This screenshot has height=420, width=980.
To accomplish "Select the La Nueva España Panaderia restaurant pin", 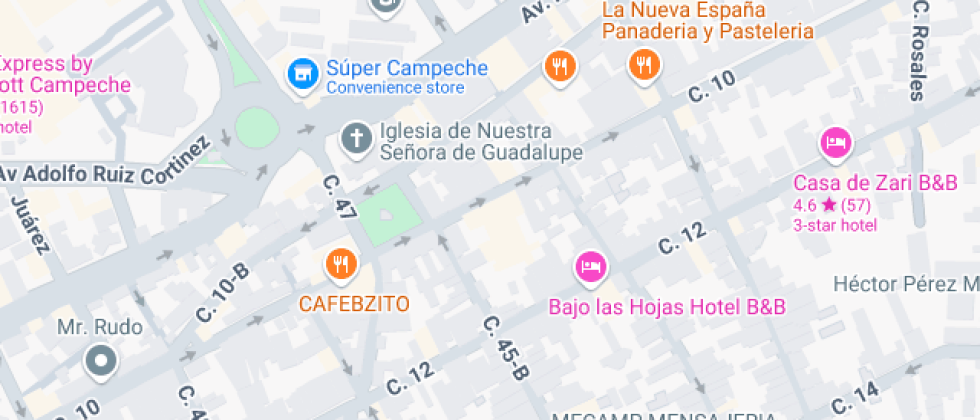I will click(644, 67).
